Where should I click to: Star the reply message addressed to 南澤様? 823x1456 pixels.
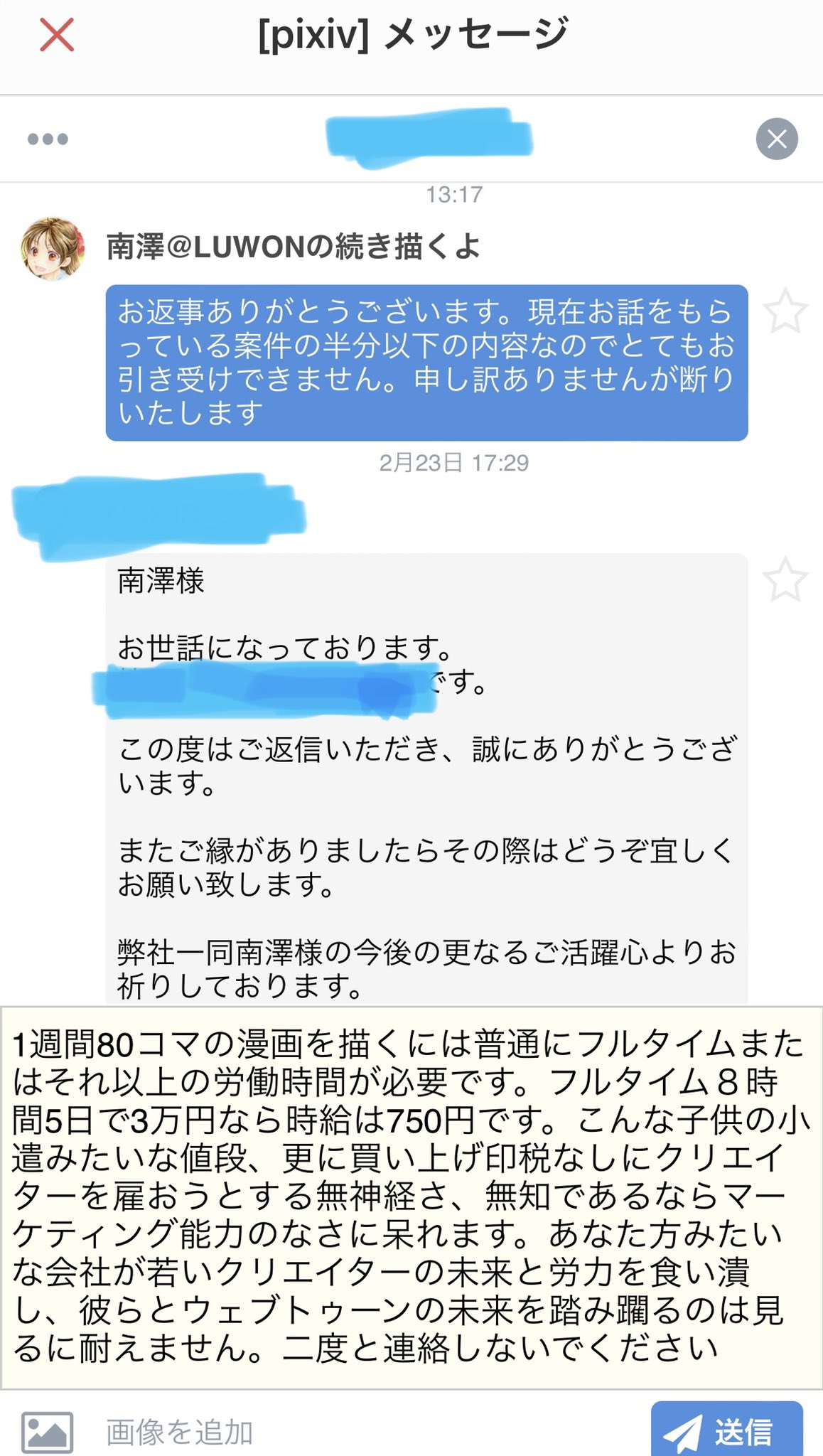785,579
